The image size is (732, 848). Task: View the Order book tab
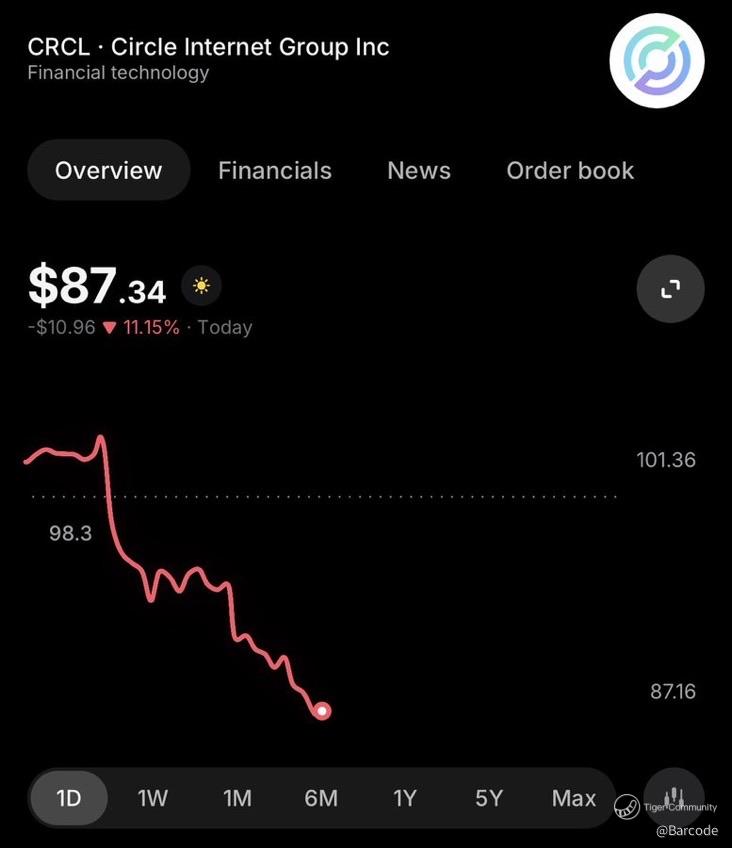(570, 170)
